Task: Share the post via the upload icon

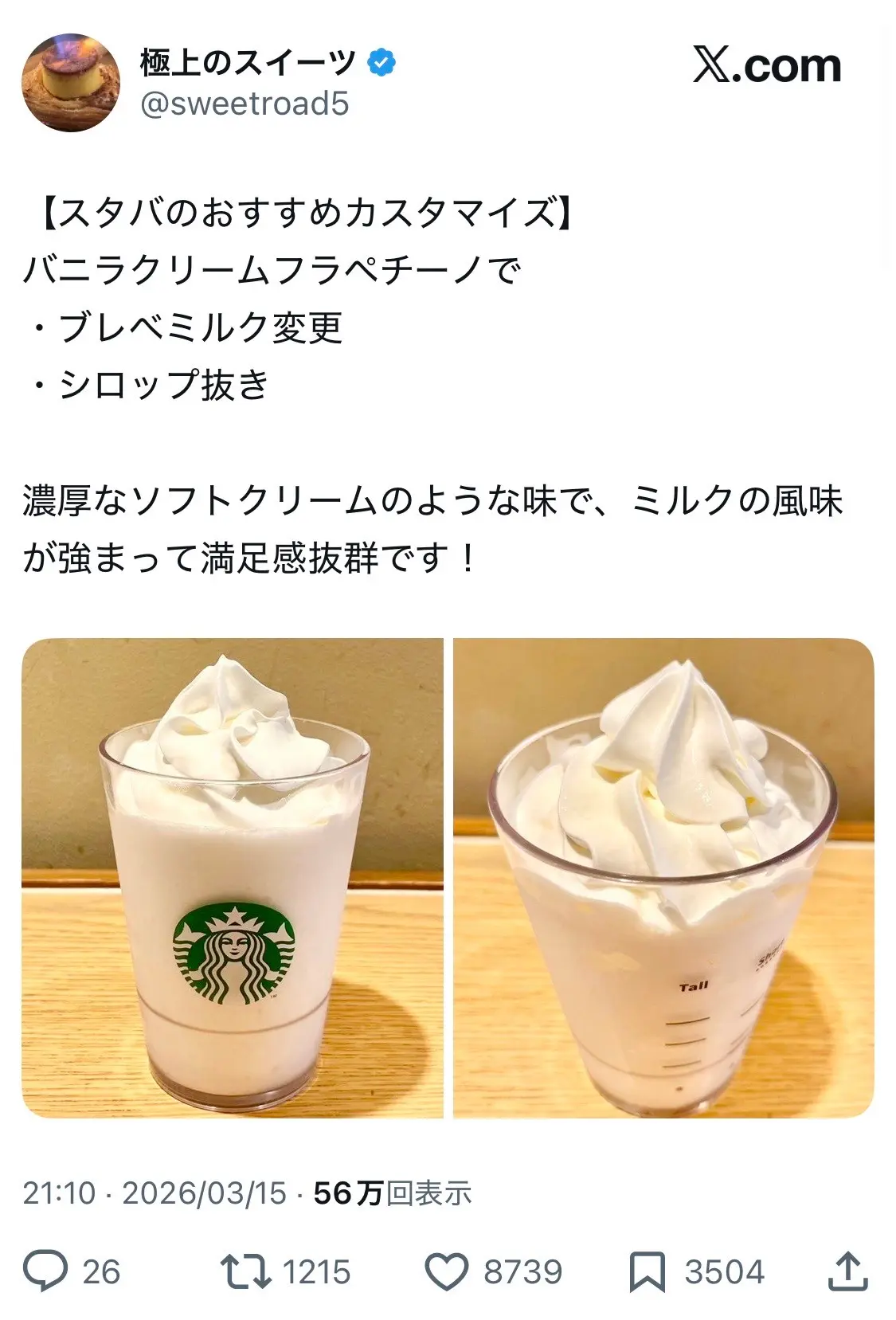Action: [x=847, y=1271]
